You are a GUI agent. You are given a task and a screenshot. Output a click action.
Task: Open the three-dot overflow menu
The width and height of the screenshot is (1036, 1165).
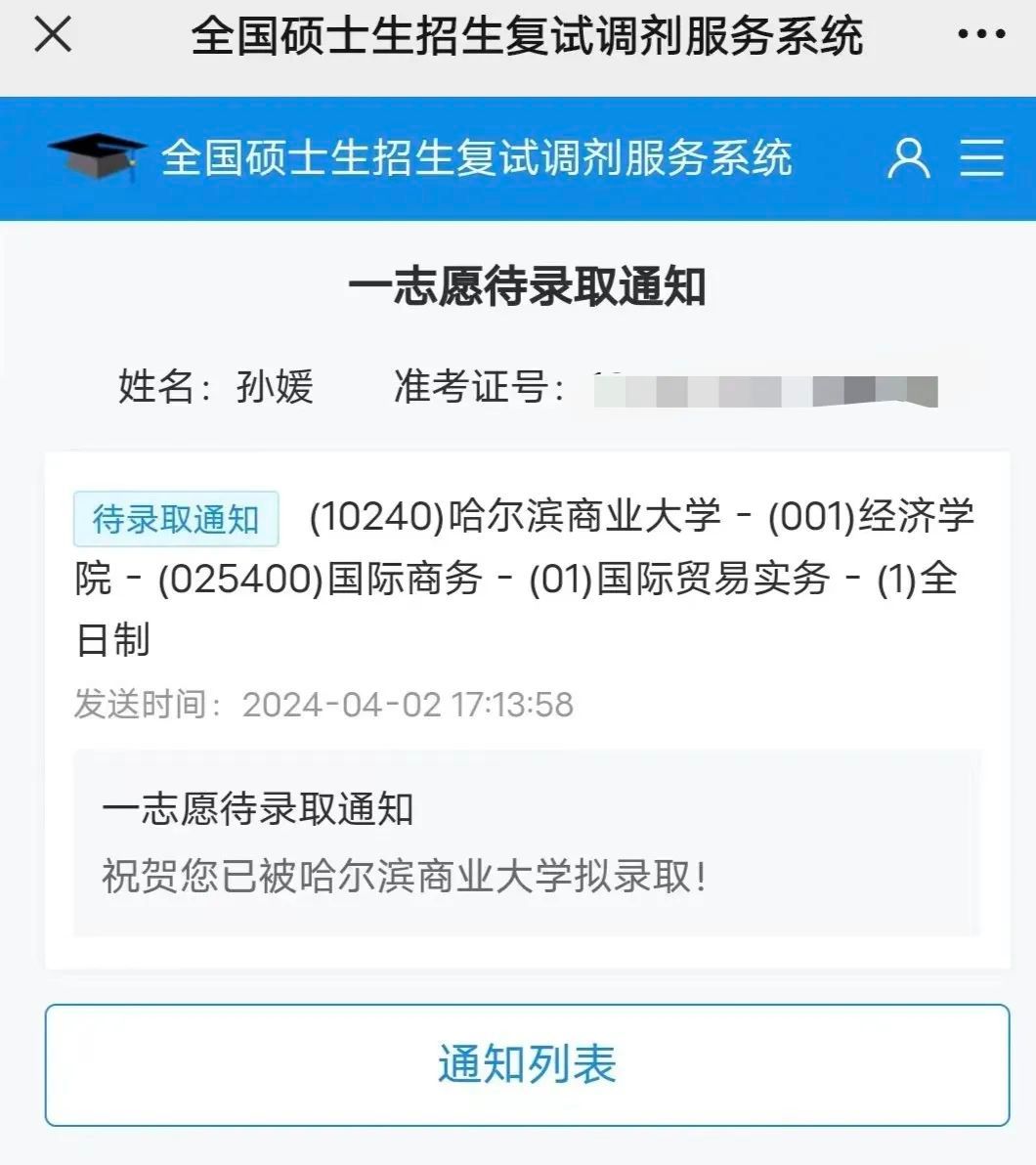[x=980, y=35]
